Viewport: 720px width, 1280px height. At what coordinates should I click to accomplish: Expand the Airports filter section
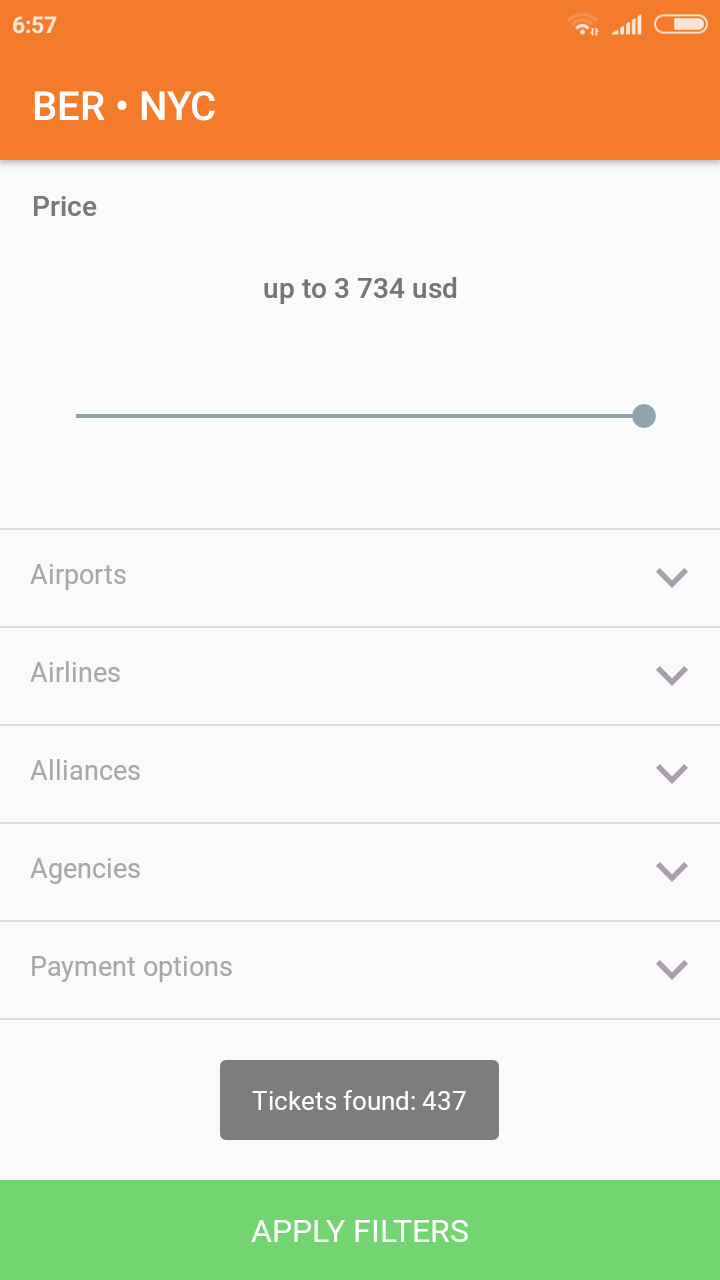pyautogui.click(x=360, y=577)
